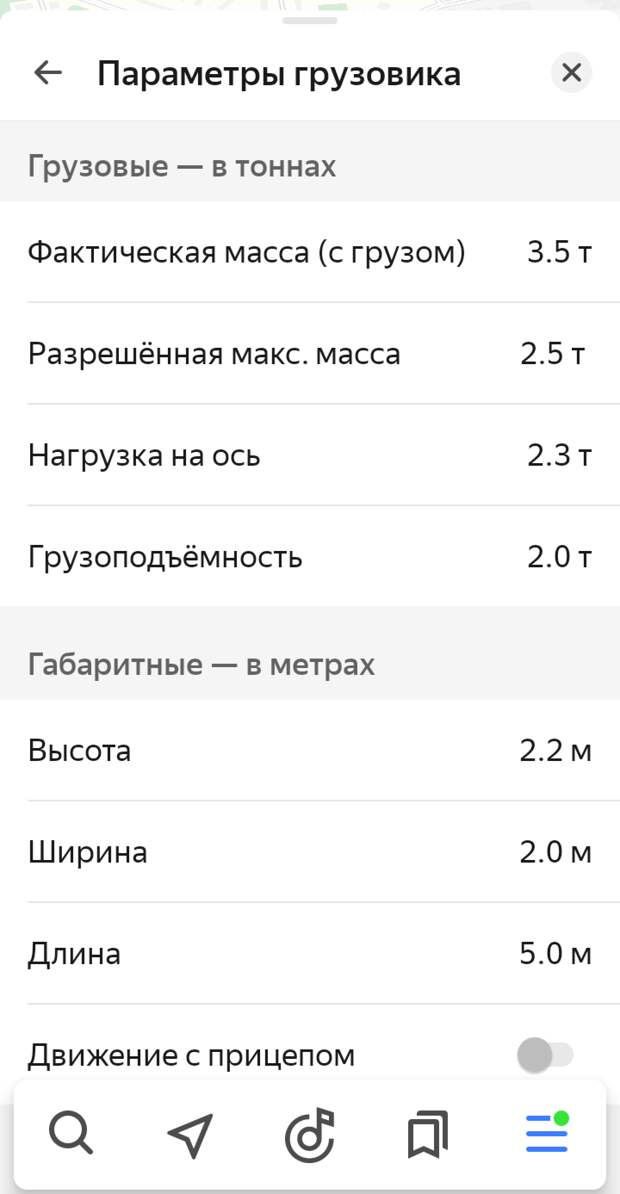Go back using the arrow icon
Screen dimensions: 620x1194
pyautogui.click(x=47, y=73)
